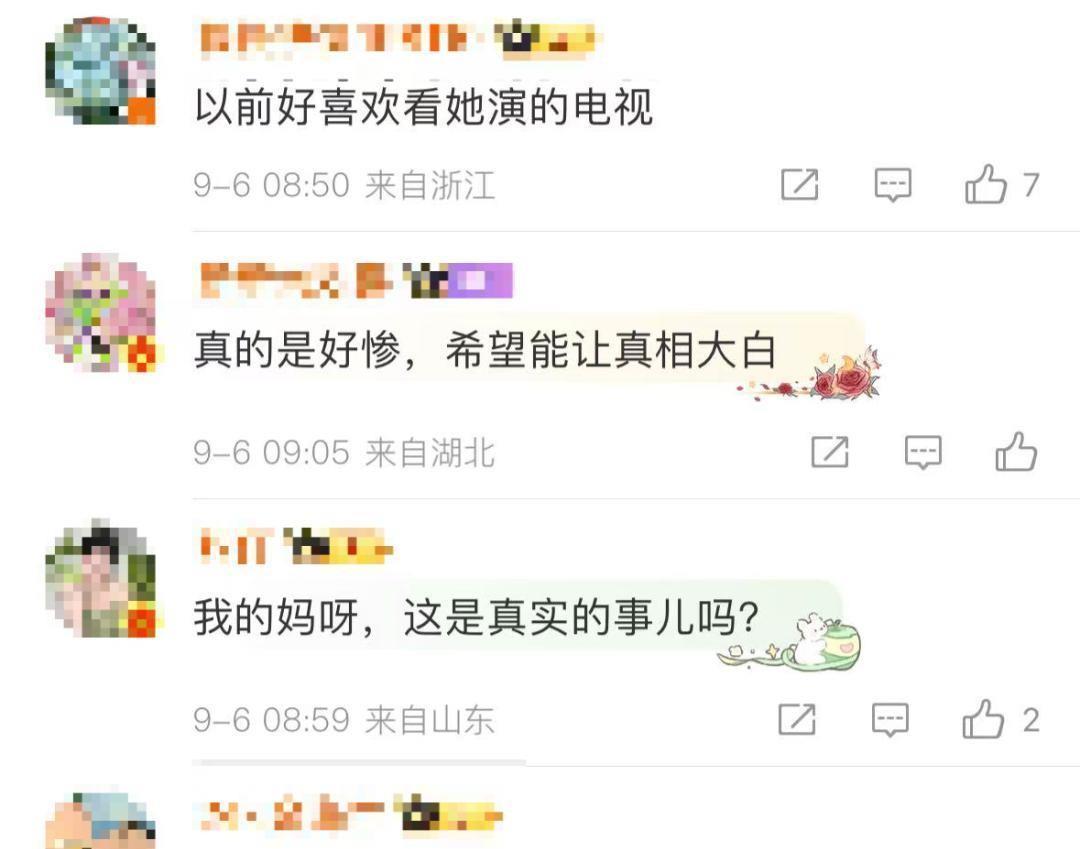Open avatar of the commenter from 湖北

pos(101,312)
